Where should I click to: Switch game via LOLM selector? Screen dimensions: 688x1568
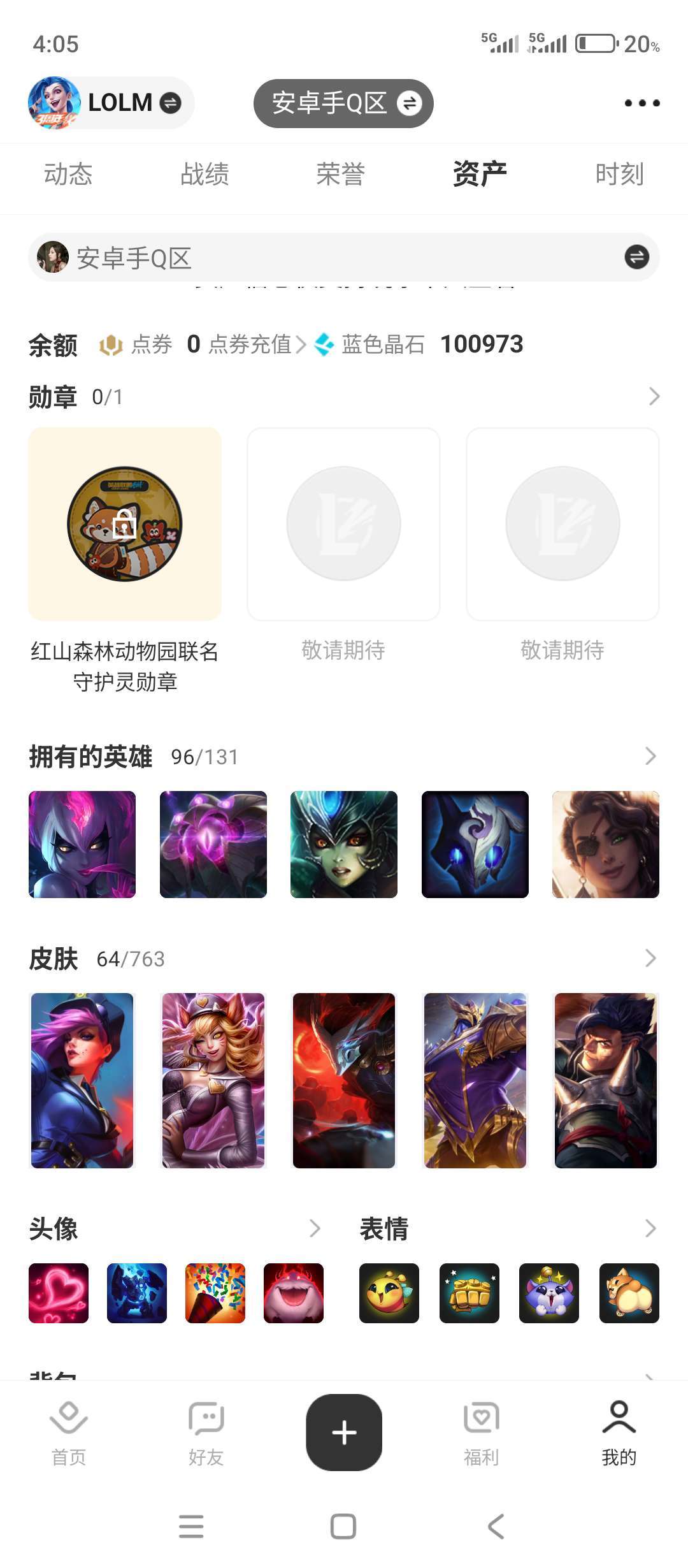111,103
